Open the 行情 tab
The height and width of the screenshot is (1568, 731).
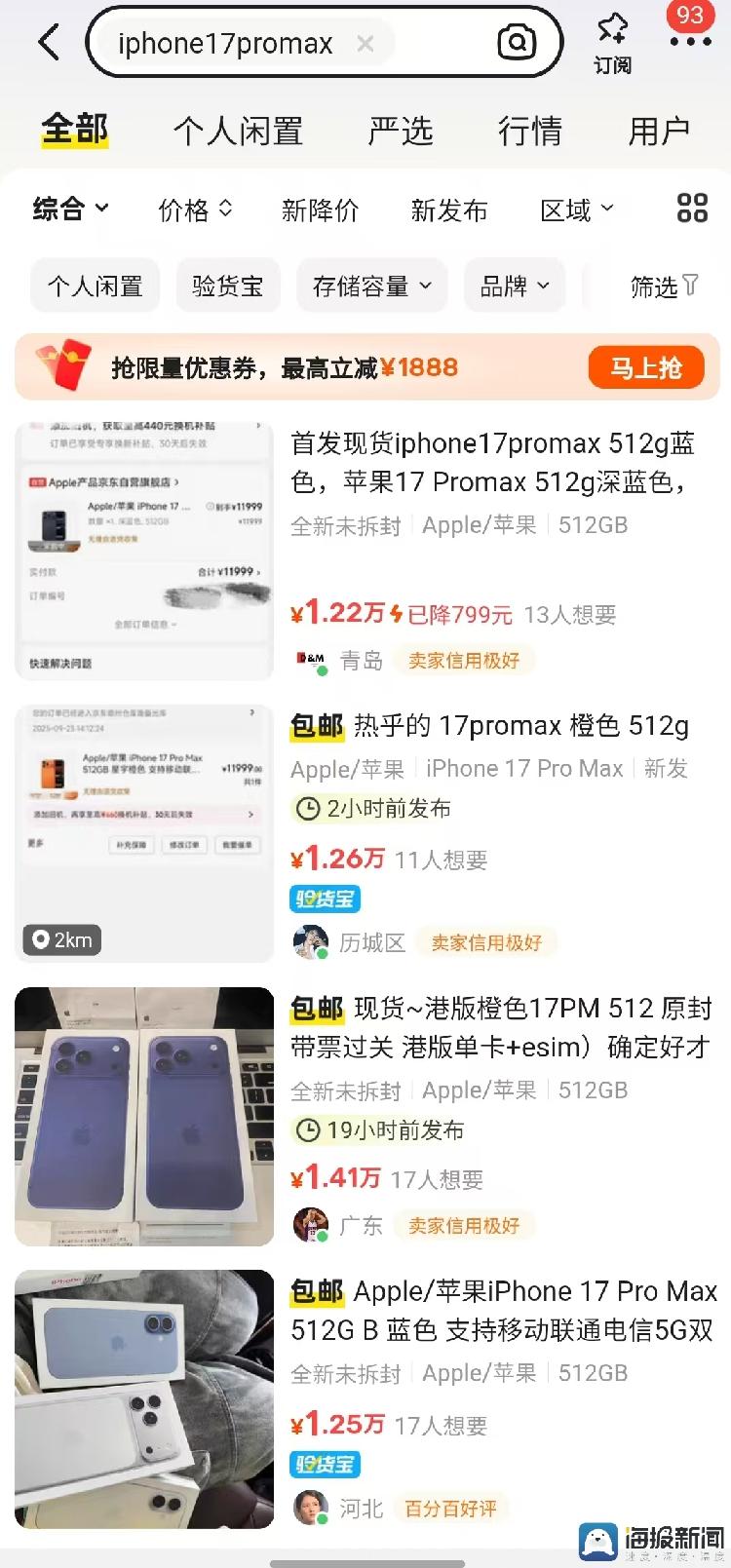(529, 131)
